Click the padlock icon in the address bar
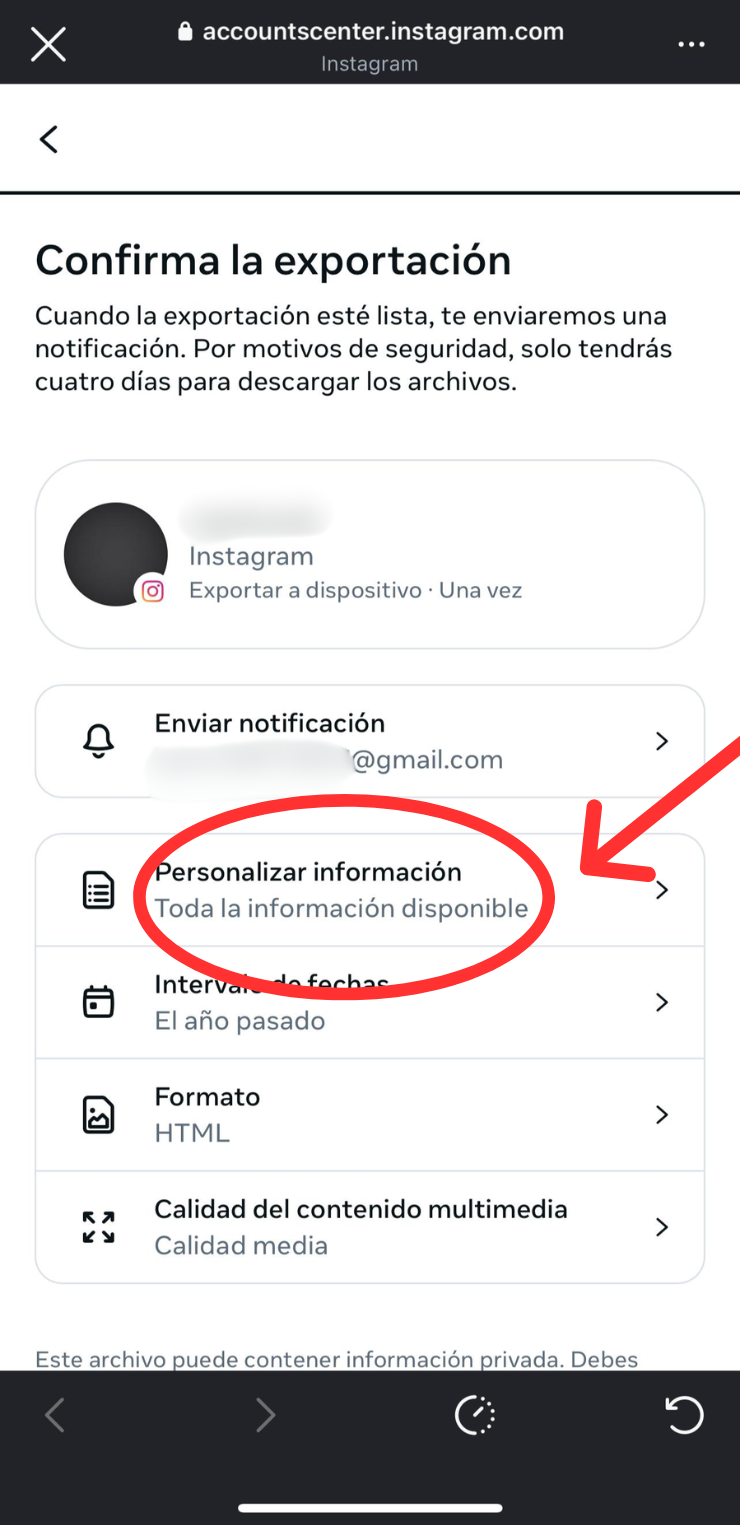Viewport: 740px width, 1525px height. click(x=185, y=30)
